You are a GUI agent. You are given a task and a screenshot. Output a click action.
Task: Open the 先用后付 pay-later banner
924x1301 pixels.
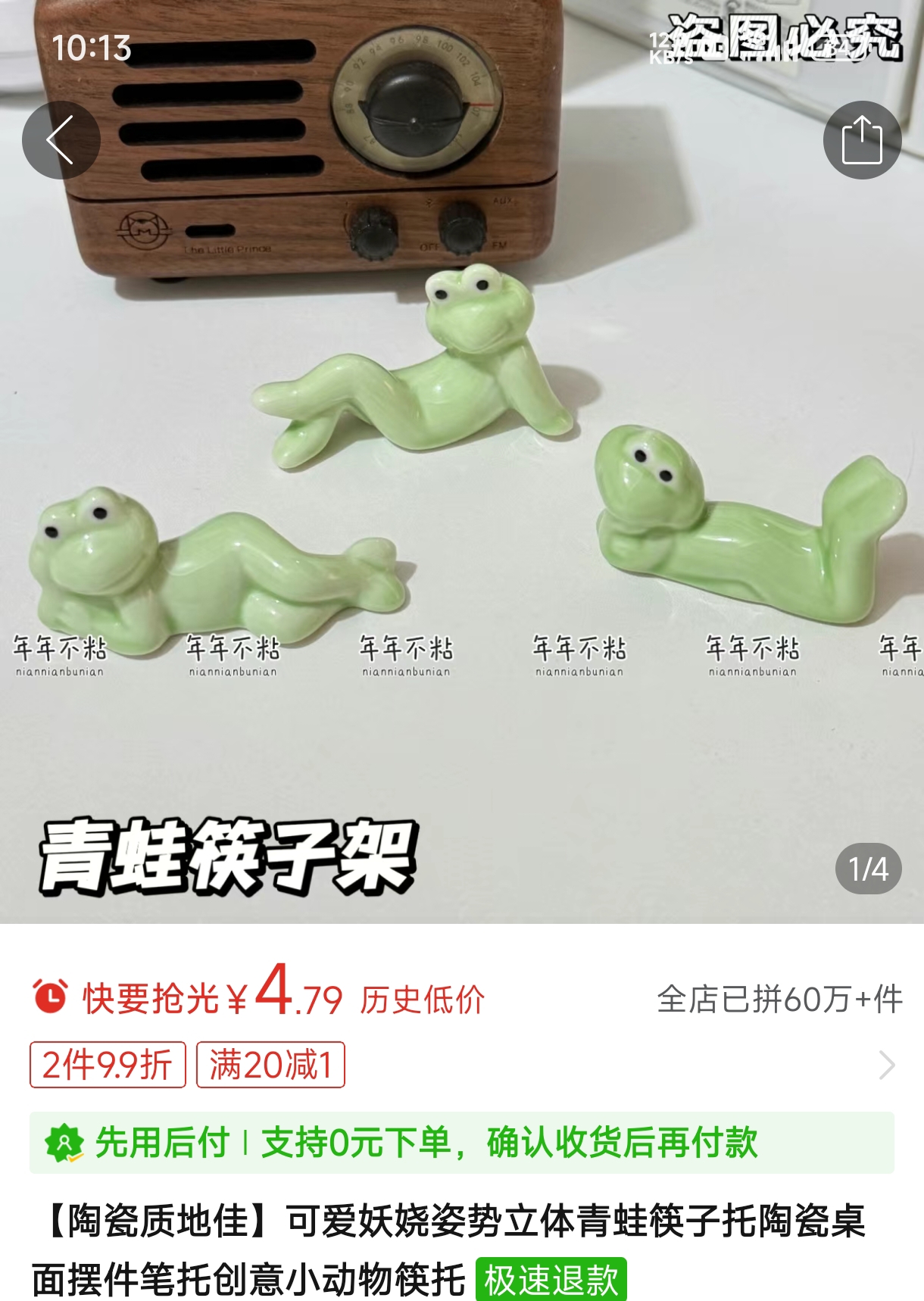pos(462,1143)
